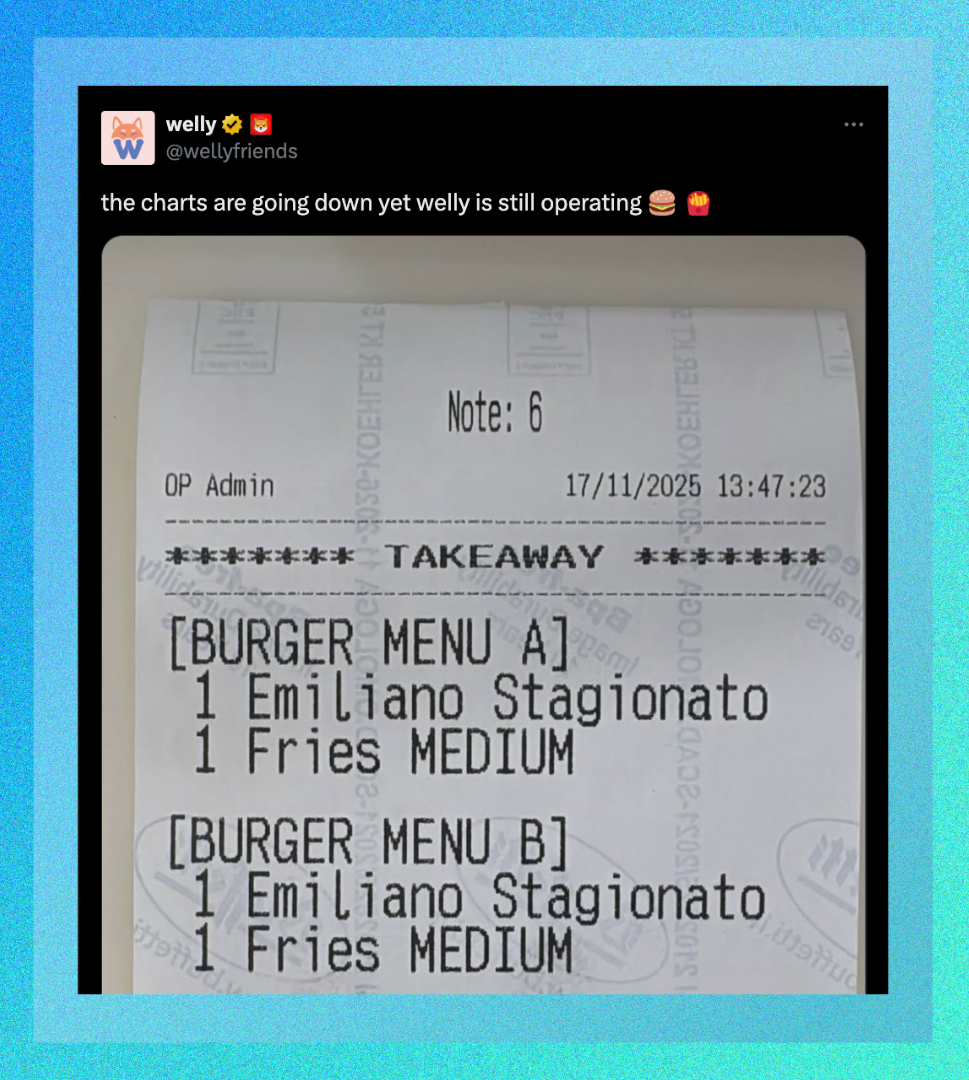
Task: Click the fries emoji in the tweet
Action: [697, 203]
